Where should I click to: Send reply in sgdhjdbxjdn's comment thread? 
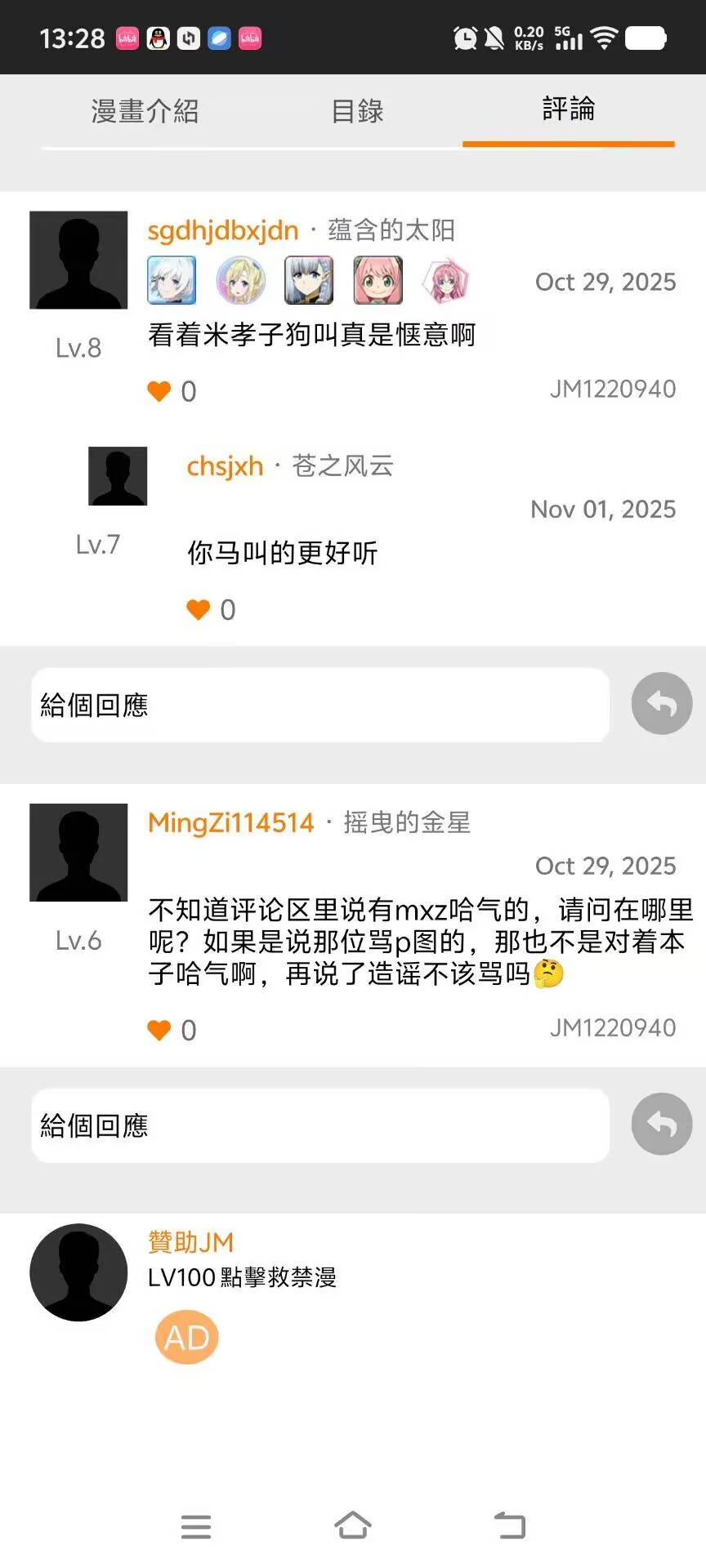click(x=661, y=704)
